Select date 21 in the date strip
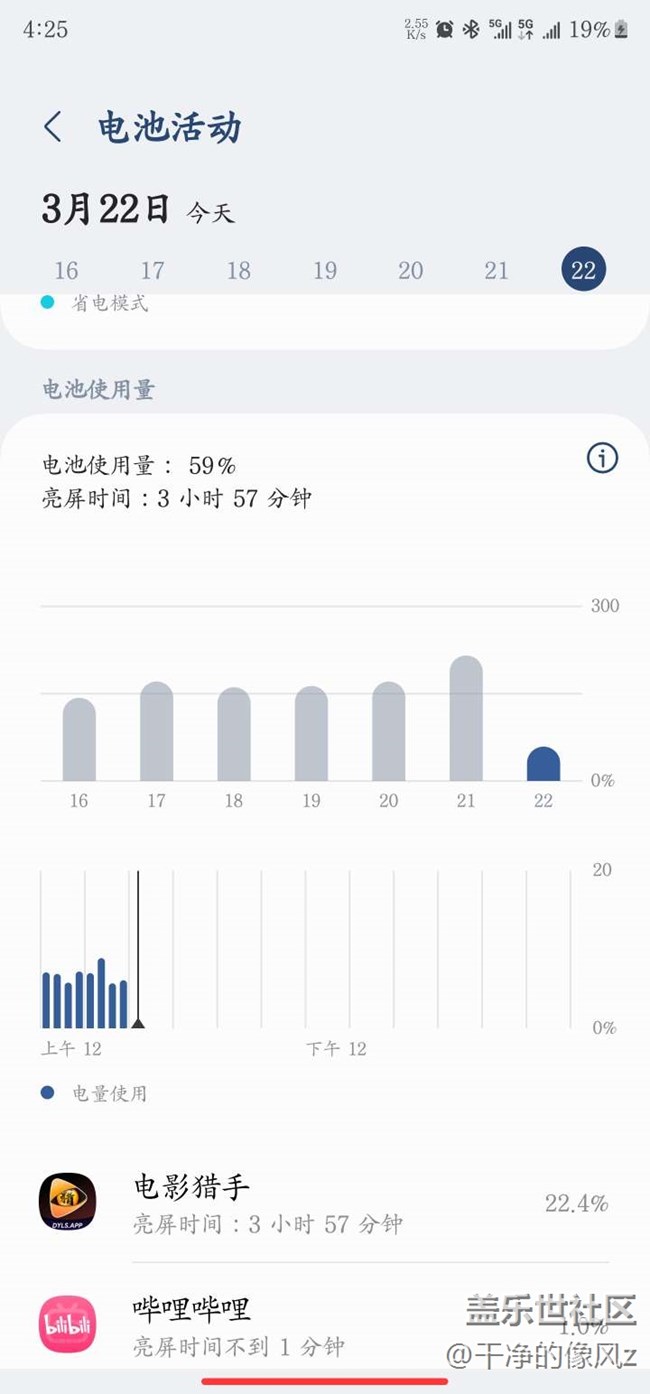650x1394 pixels. 497,270
